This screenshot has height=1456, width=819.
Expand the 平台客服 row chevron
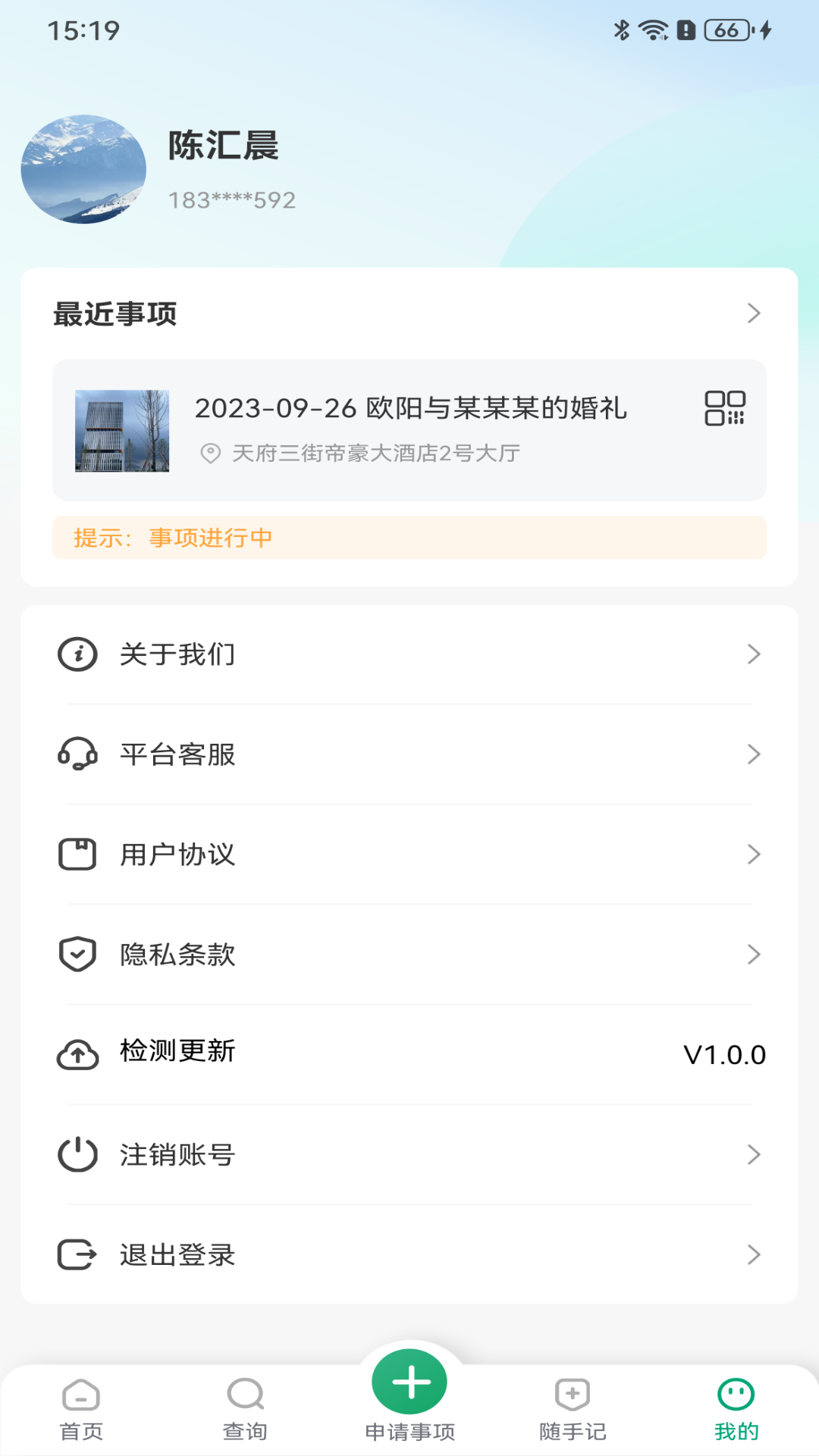(x=753, y=754)
